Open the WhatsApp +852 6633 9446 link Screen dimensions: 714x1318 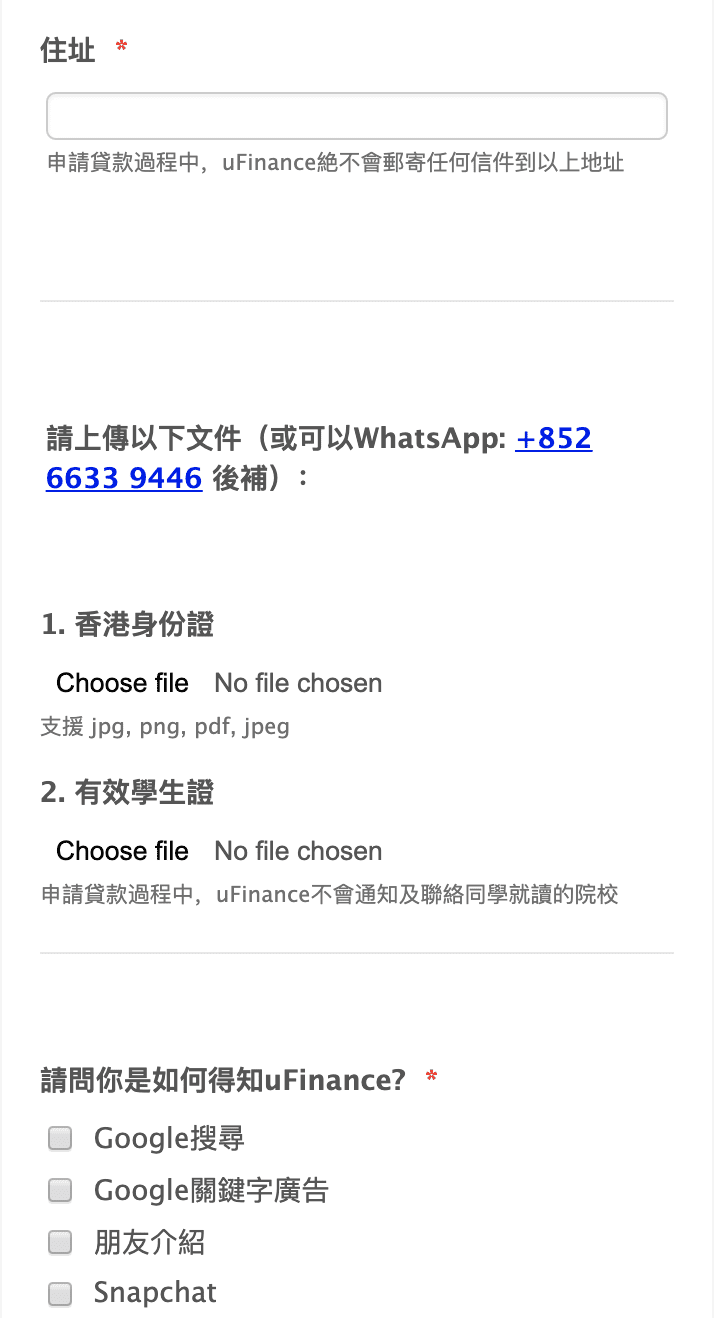pyautogui.click(x=553, y=439)
